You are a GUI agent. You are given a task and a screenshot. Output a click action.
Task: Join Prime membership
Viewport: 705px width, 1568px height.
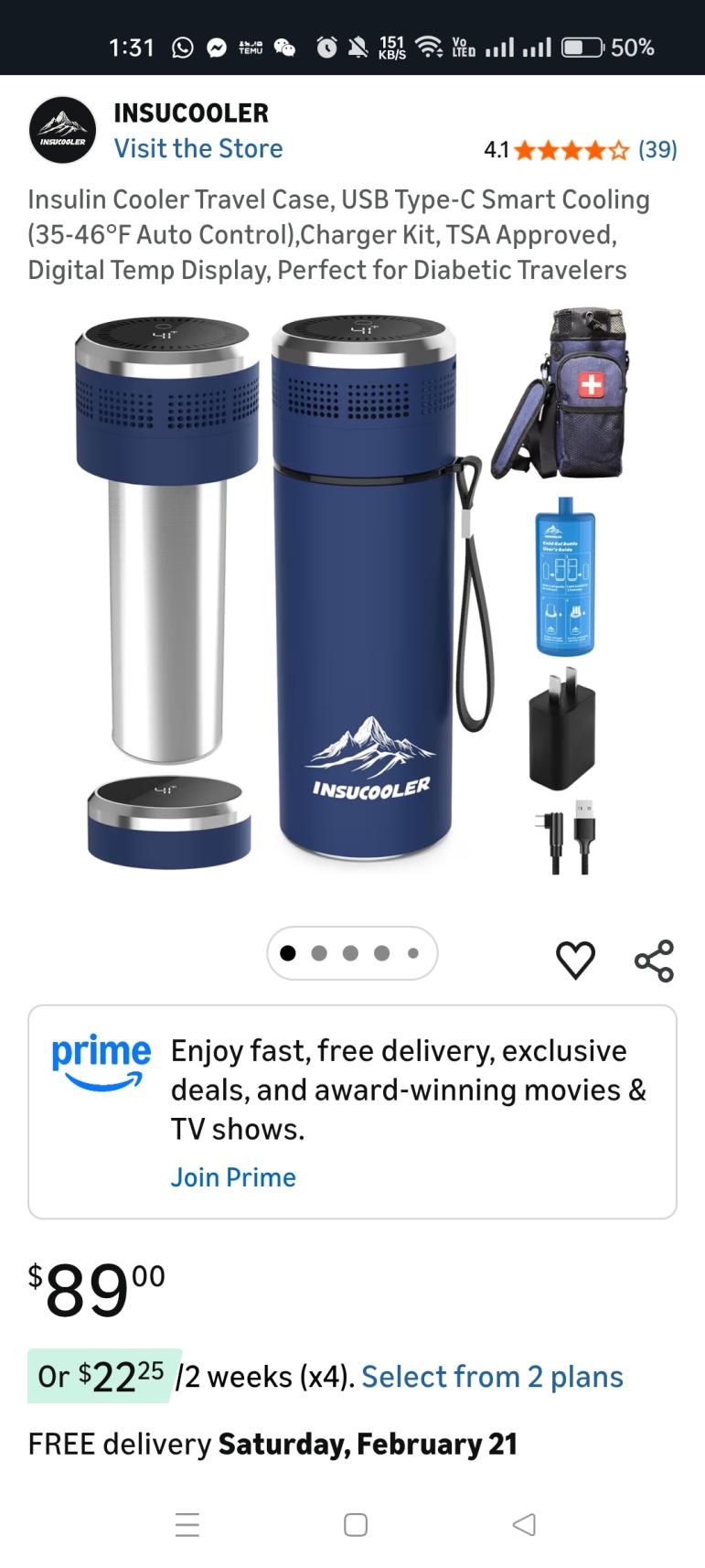(x=233, y=1177)
